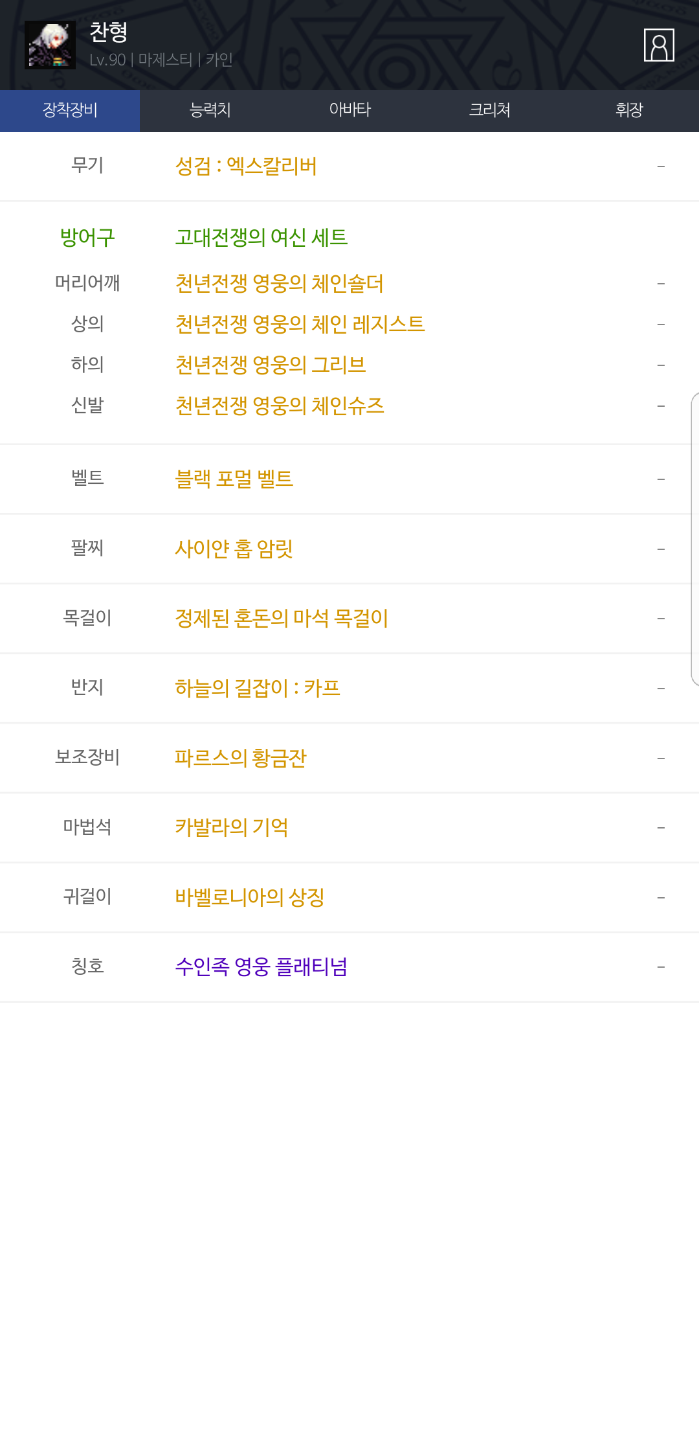Viewport: 699px width, 1438px height.
Task: View 바벨로니아의 상징 earring details
Action: click(250, 897)
